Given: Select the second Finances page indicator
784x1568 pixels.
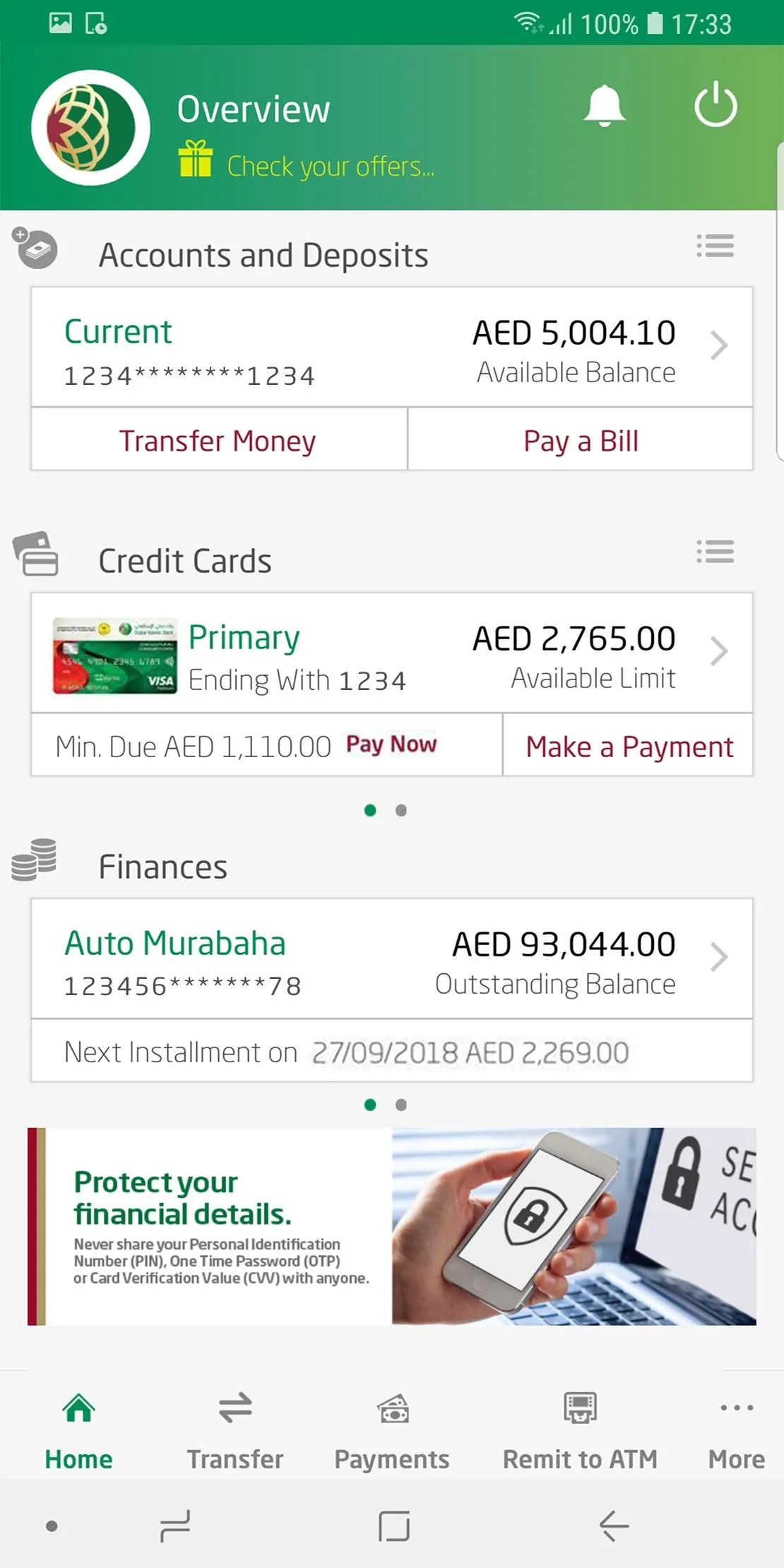Looking at the screenshot, I should pyautogui.click(x=400, y=1104).
